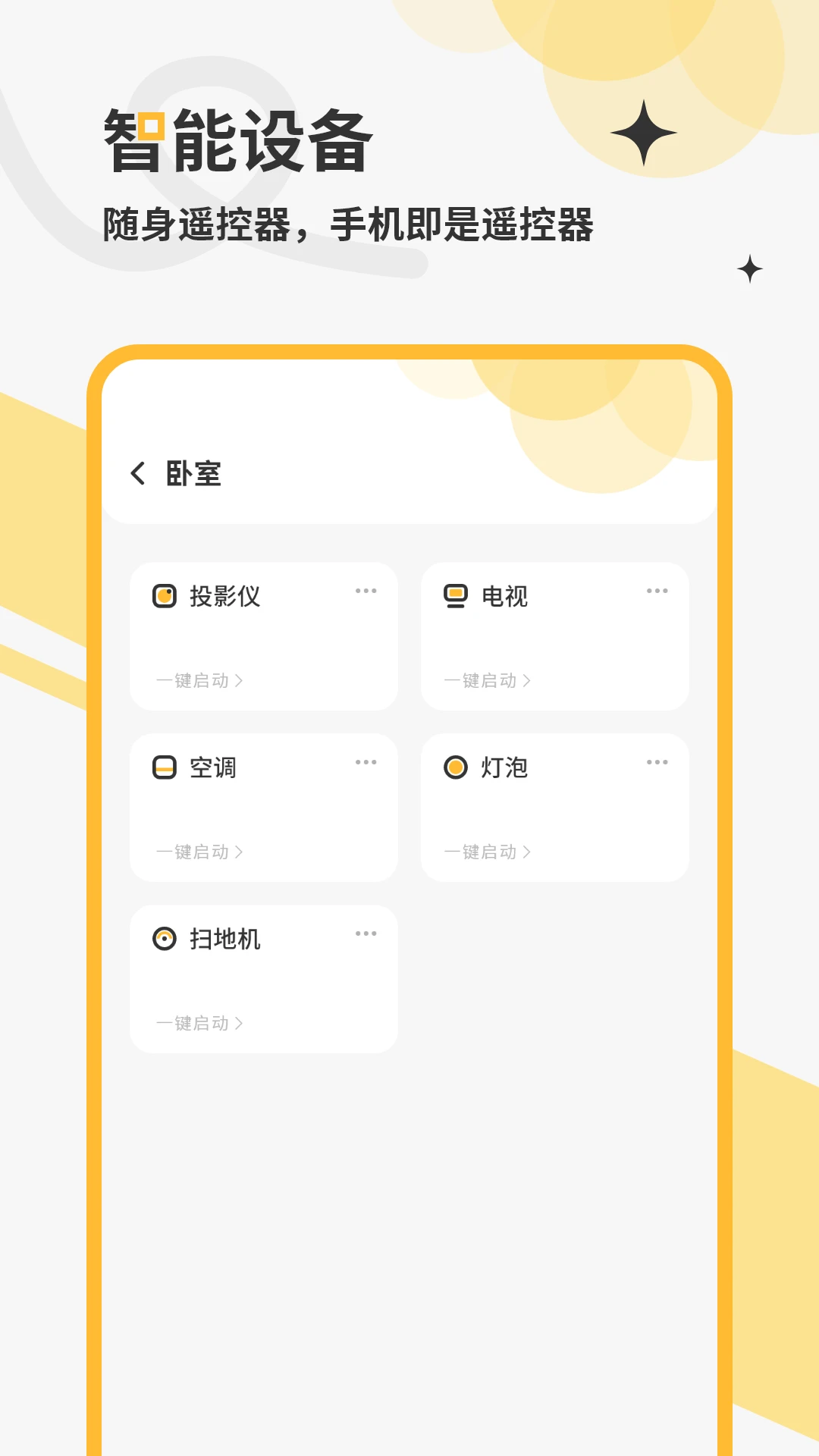Select the 卧室 room title

(x=193, y=472)
